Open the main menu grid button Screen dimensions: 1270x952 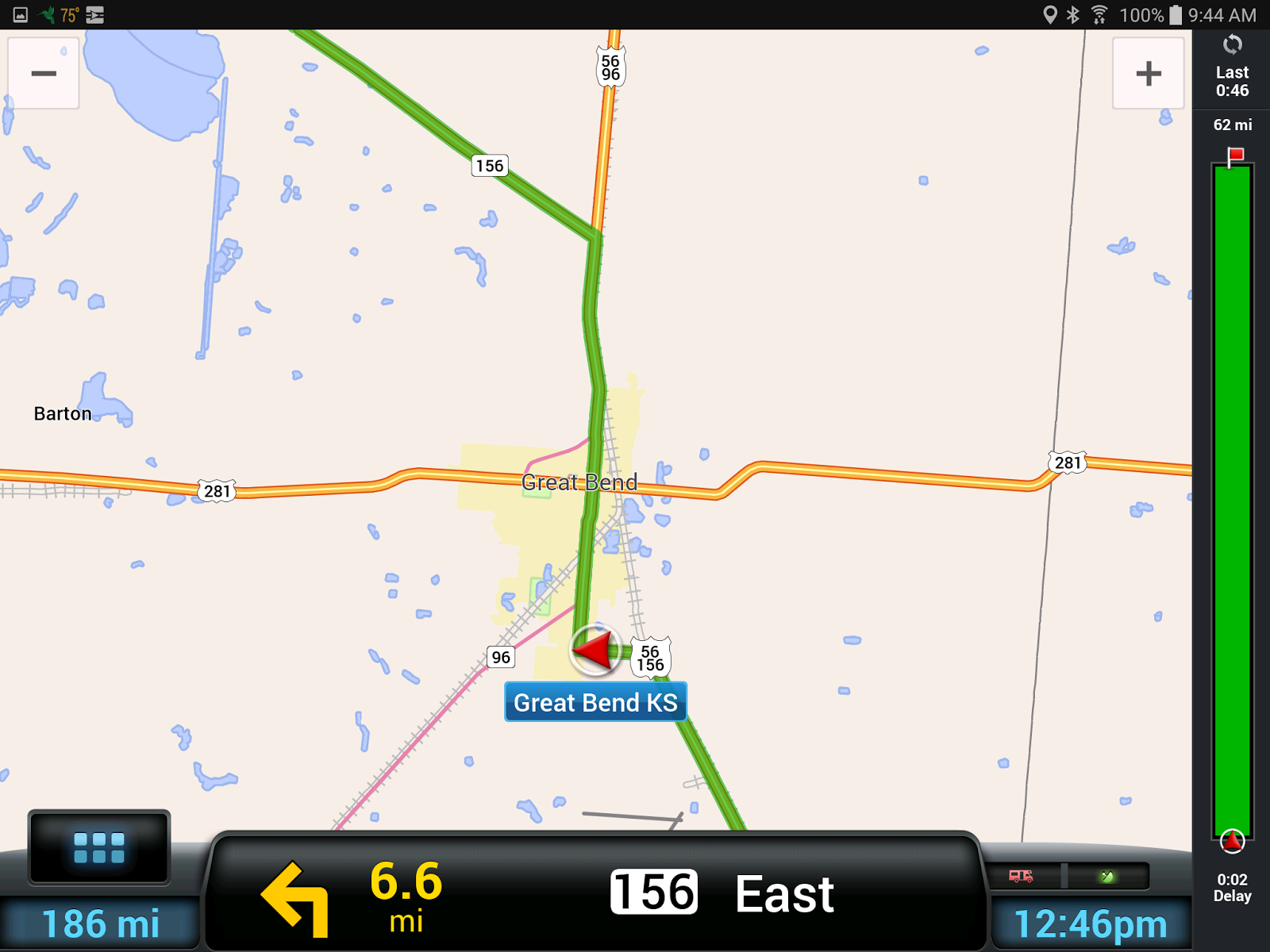tap(99, 846)
